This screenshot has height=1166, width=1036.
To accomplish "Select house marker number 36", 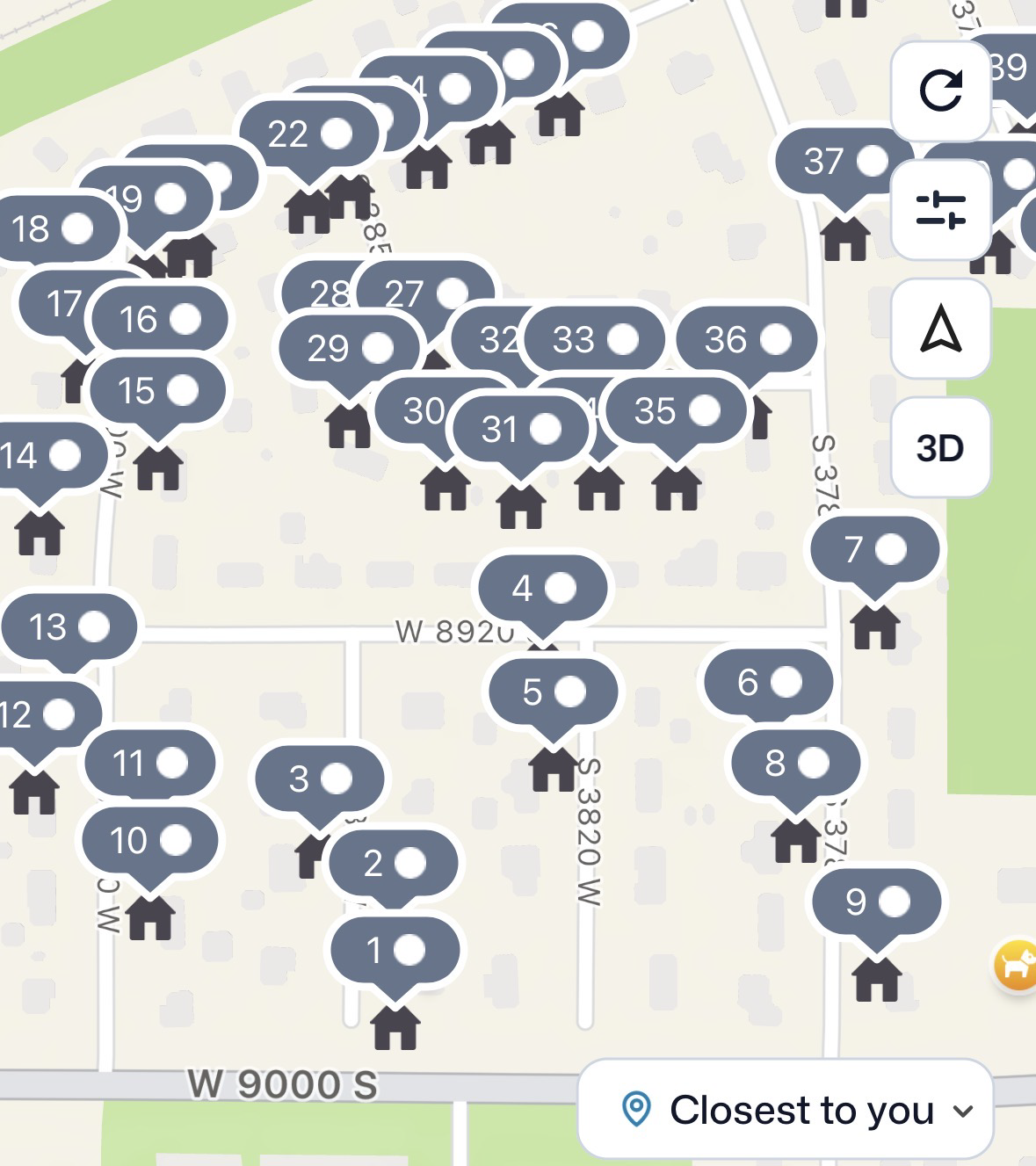I will coord(746,339).
